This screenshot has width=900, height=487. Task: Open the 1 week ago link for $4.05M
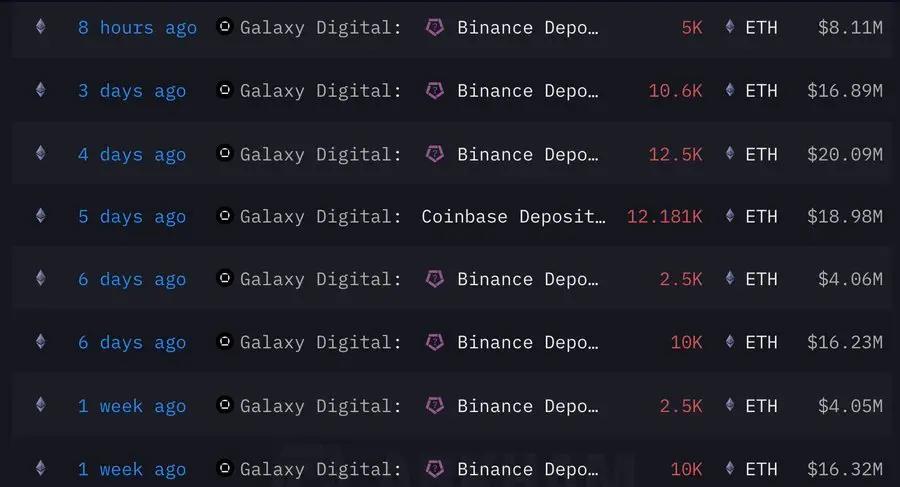[132, 406]
